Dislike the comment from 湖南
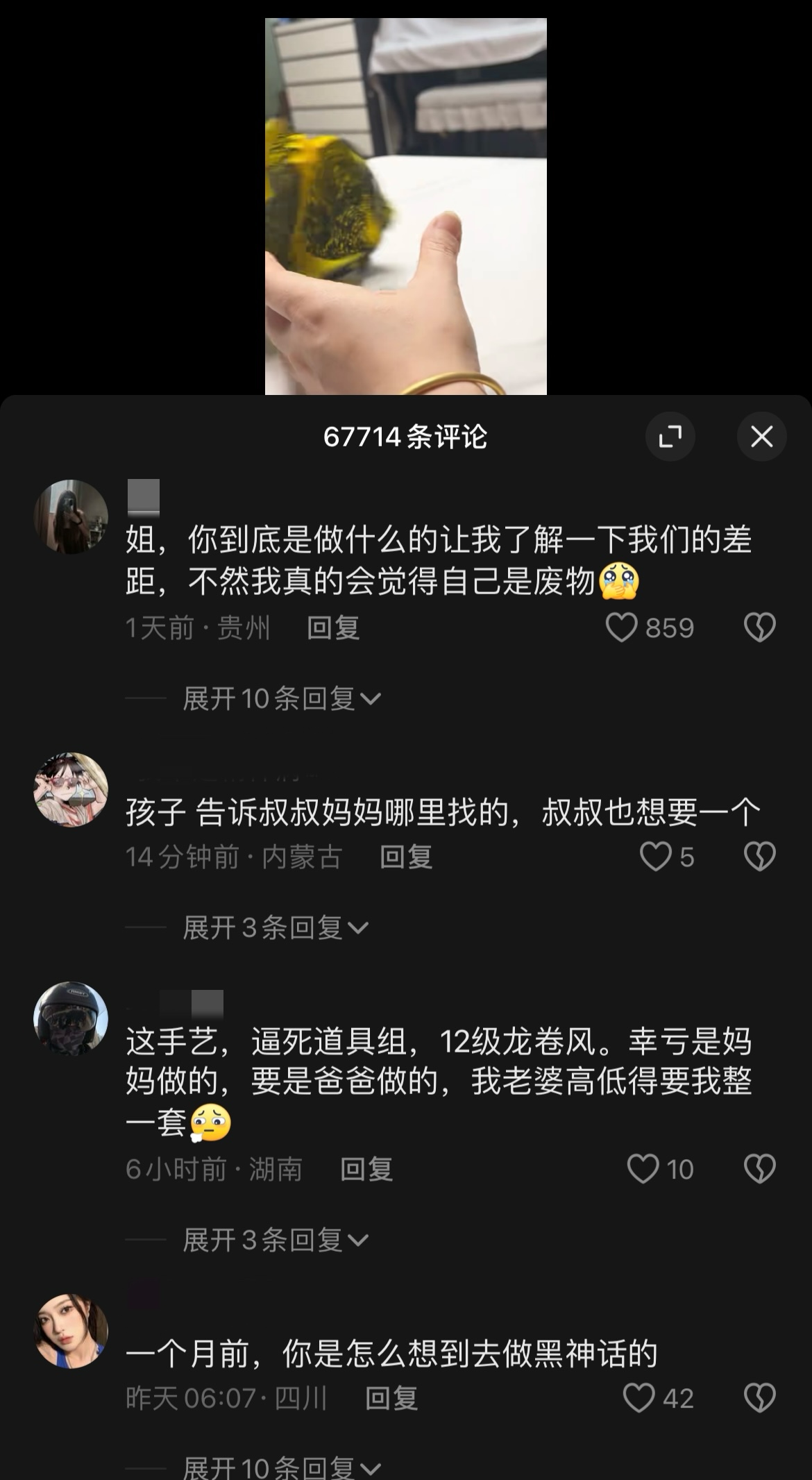Image resolution: width=812 pixels, height=1480 pixels. tap(759, 1169)
